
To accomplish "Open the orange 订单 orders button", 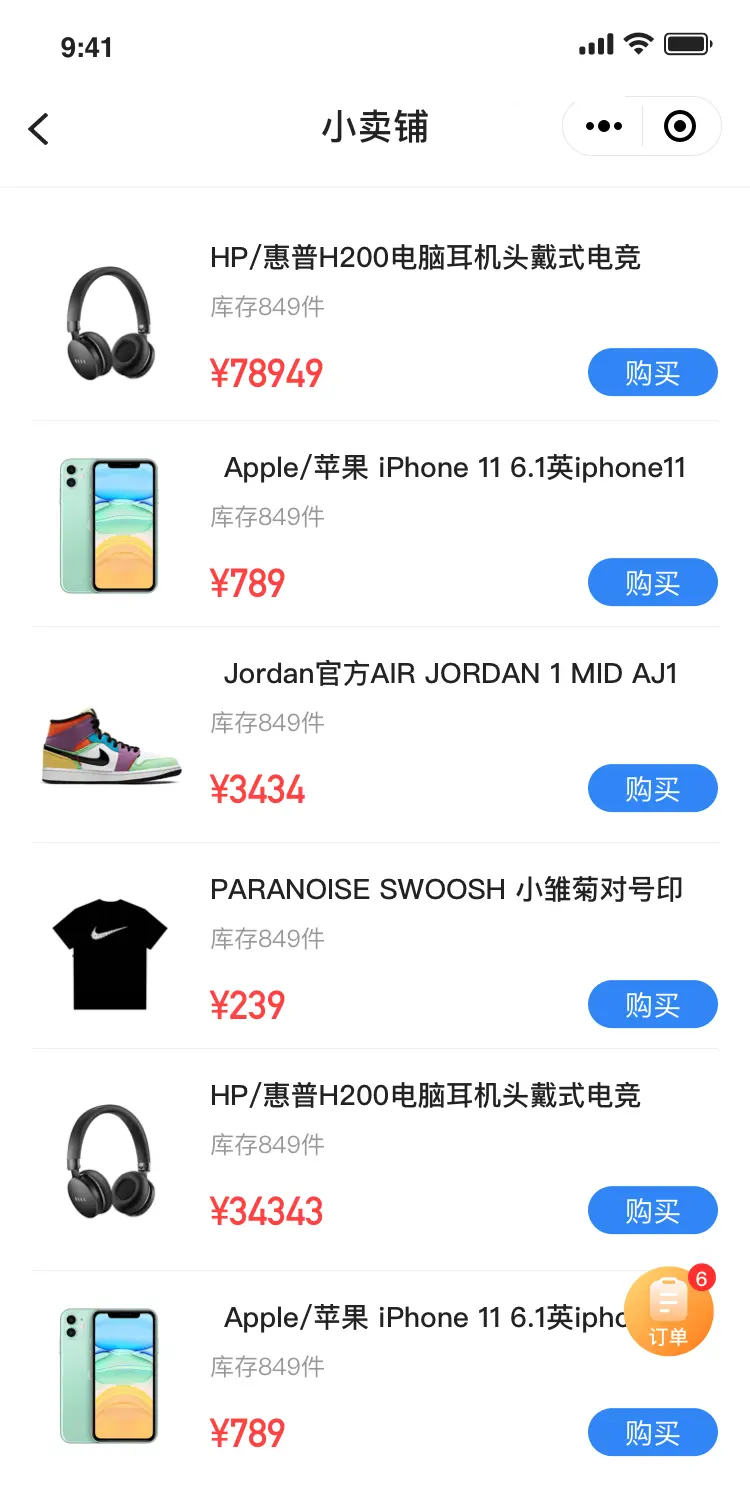I will (x=668, y=1311).
